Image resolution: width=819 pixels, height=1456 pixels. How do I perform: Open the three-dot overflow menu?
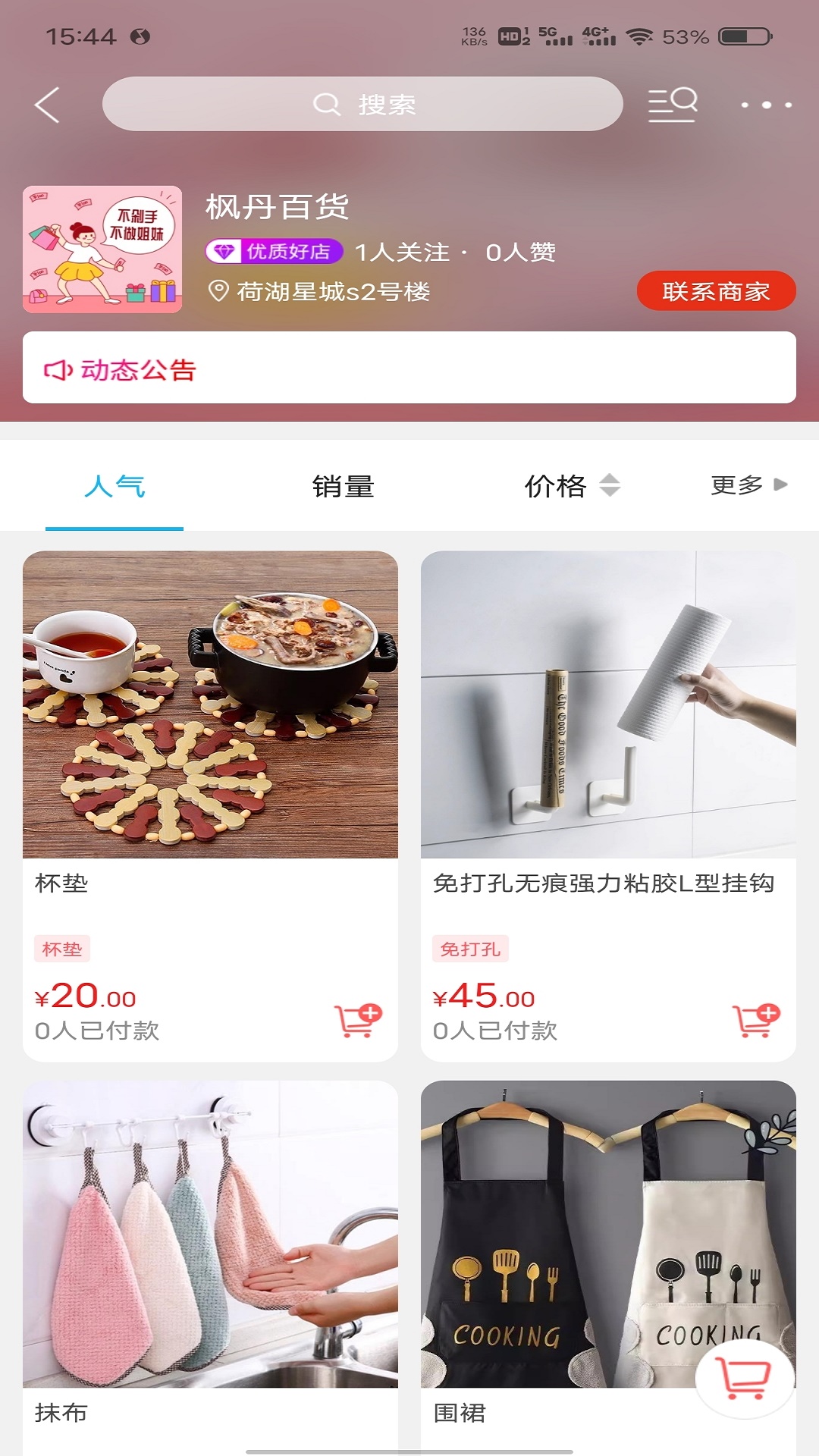click(765, 105)
